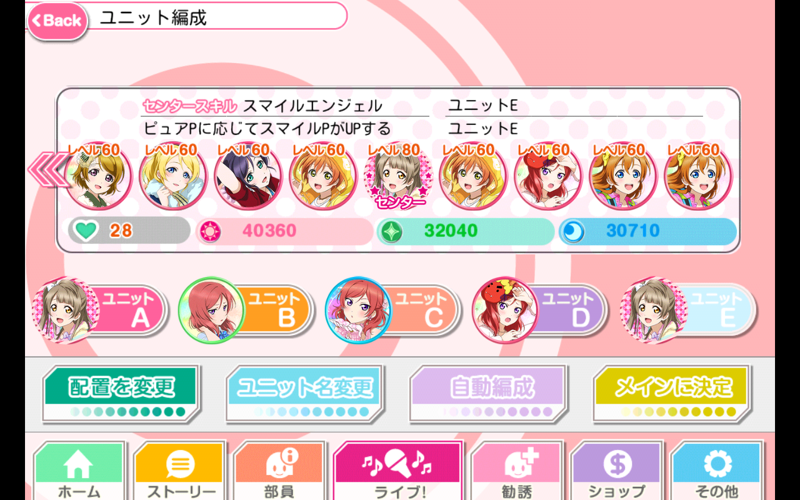Tap the pink left arrow on unit panel
The image size is (800, 500).
click(x=43, y=169)
